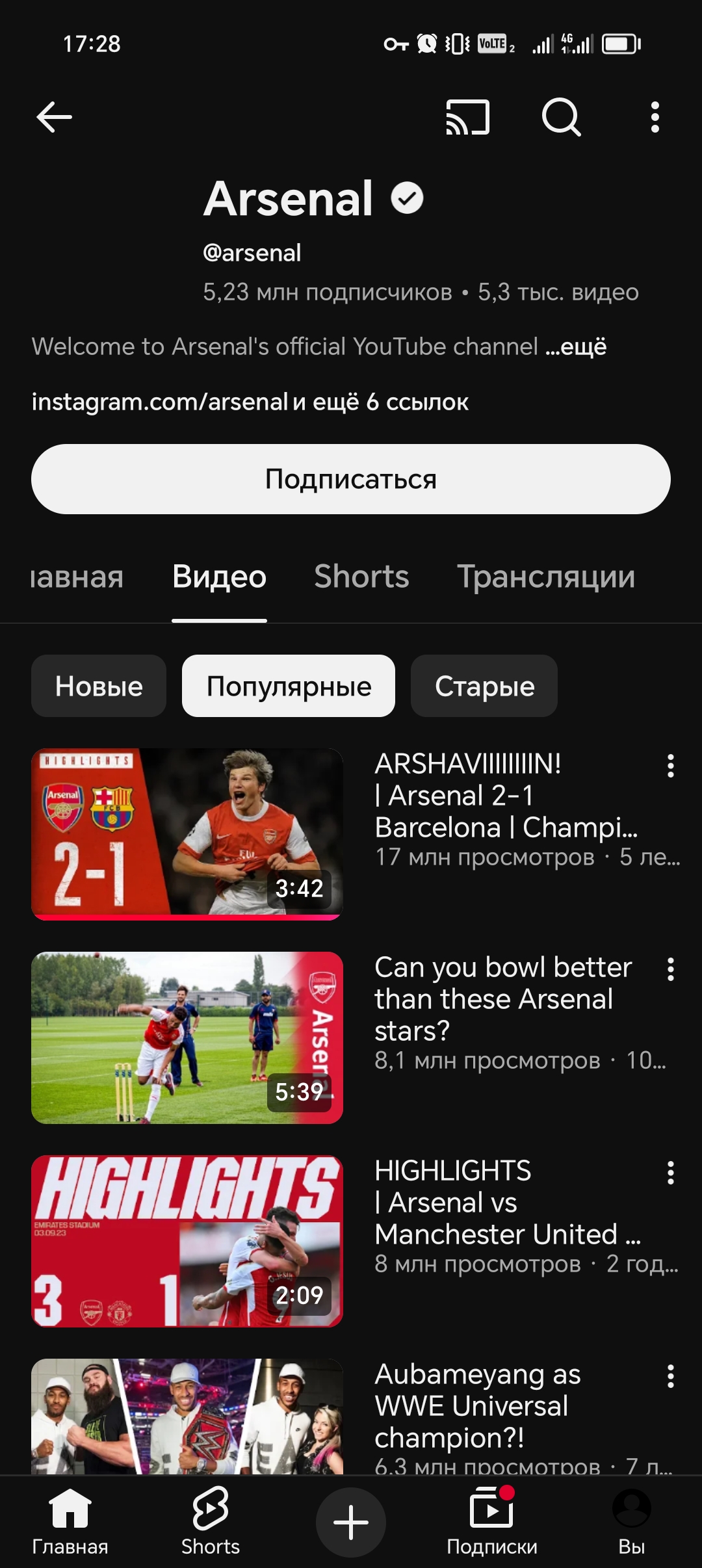Open the cast to device icon
This screenshot has width=702, height=1568.
[467, 118]
